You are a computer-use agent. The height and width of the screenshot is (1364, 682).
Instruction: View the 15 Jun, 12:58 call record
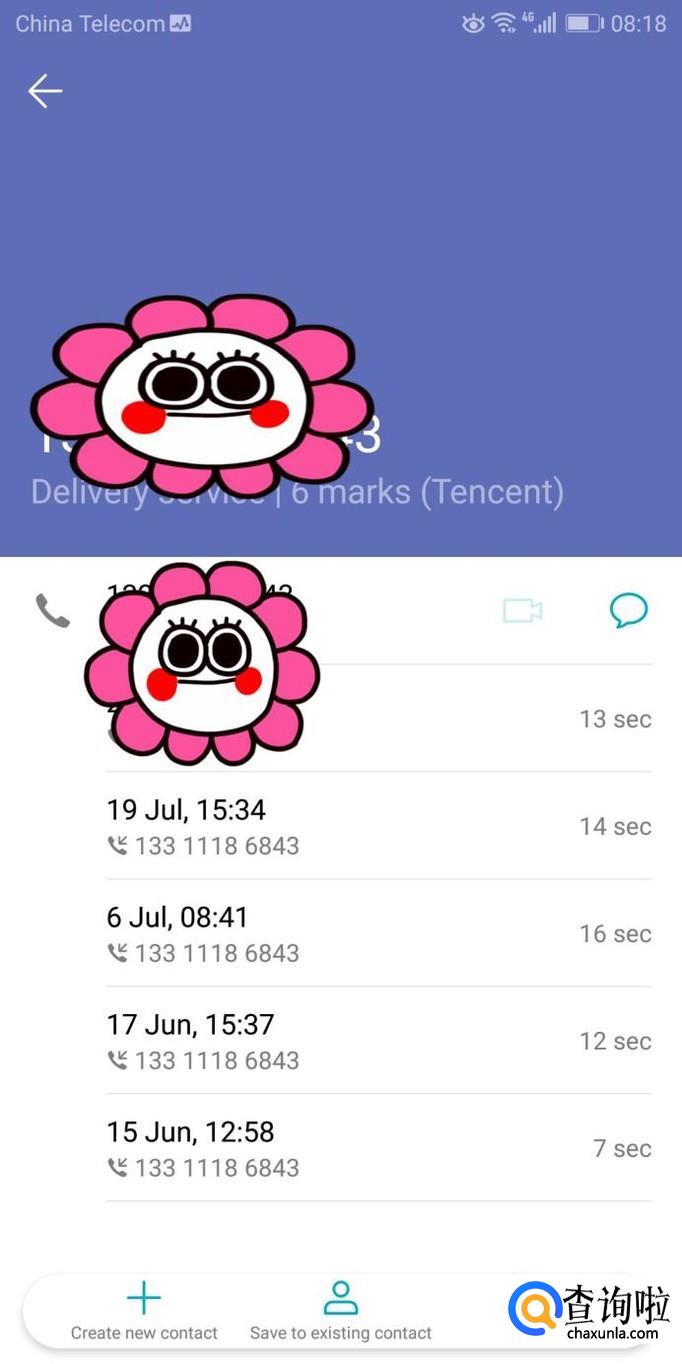378,1148
